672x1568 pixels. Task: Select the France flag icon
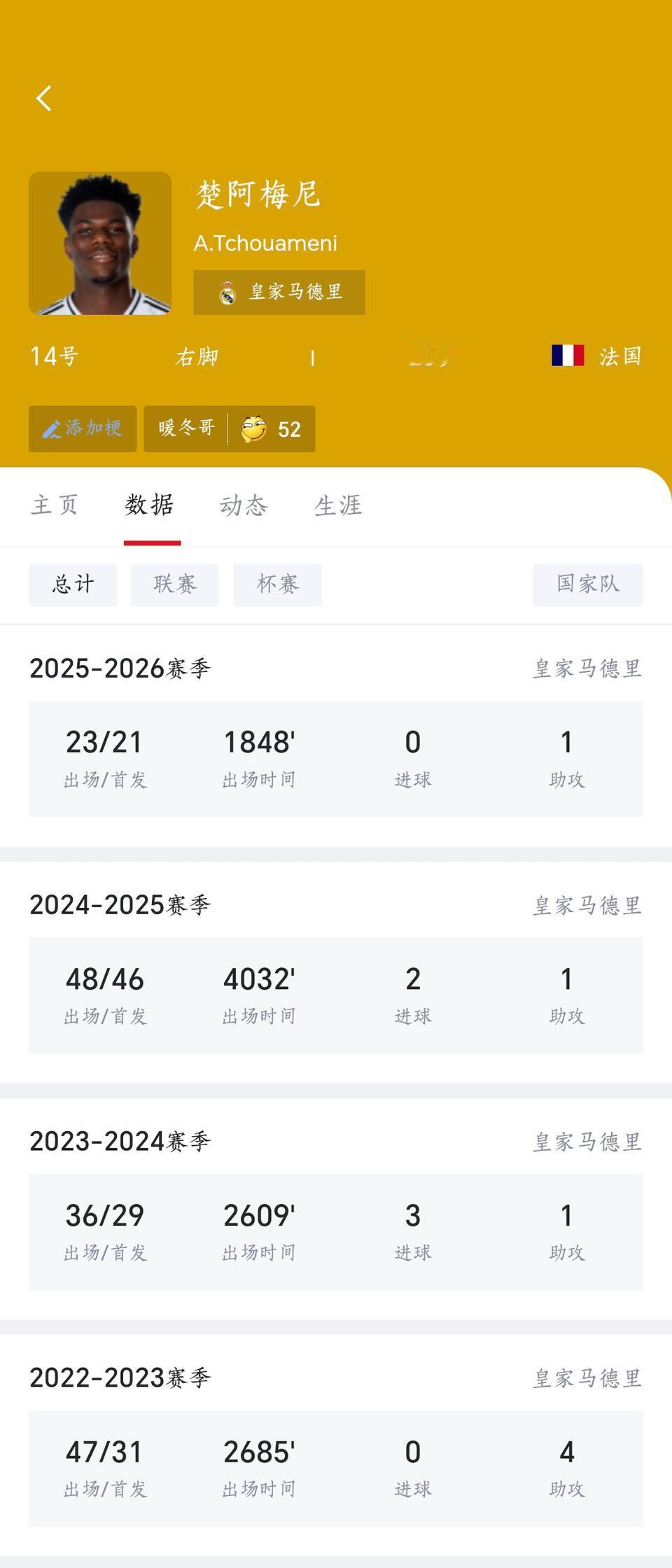567,356
